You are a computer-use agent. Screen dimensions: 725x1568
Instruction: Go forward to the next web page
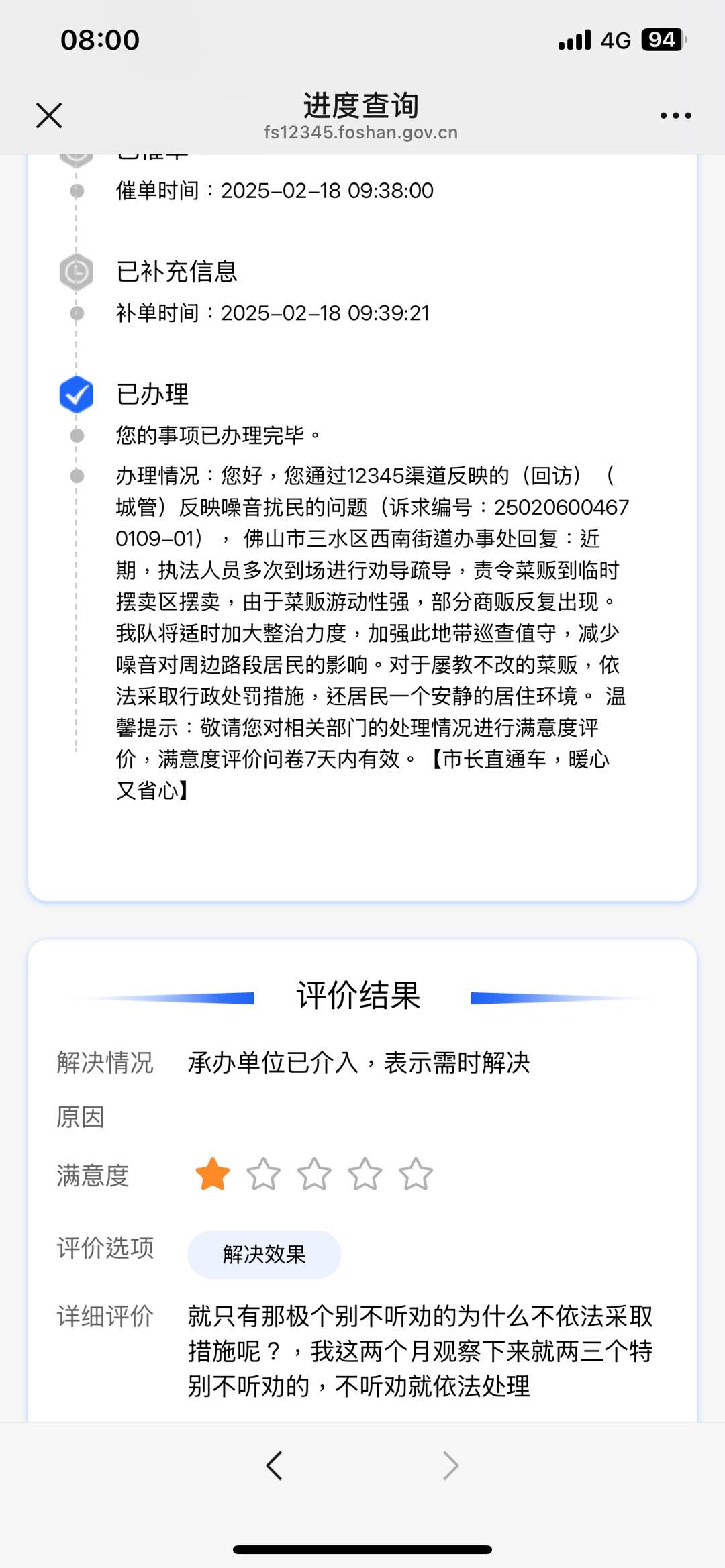point(450,1465)
